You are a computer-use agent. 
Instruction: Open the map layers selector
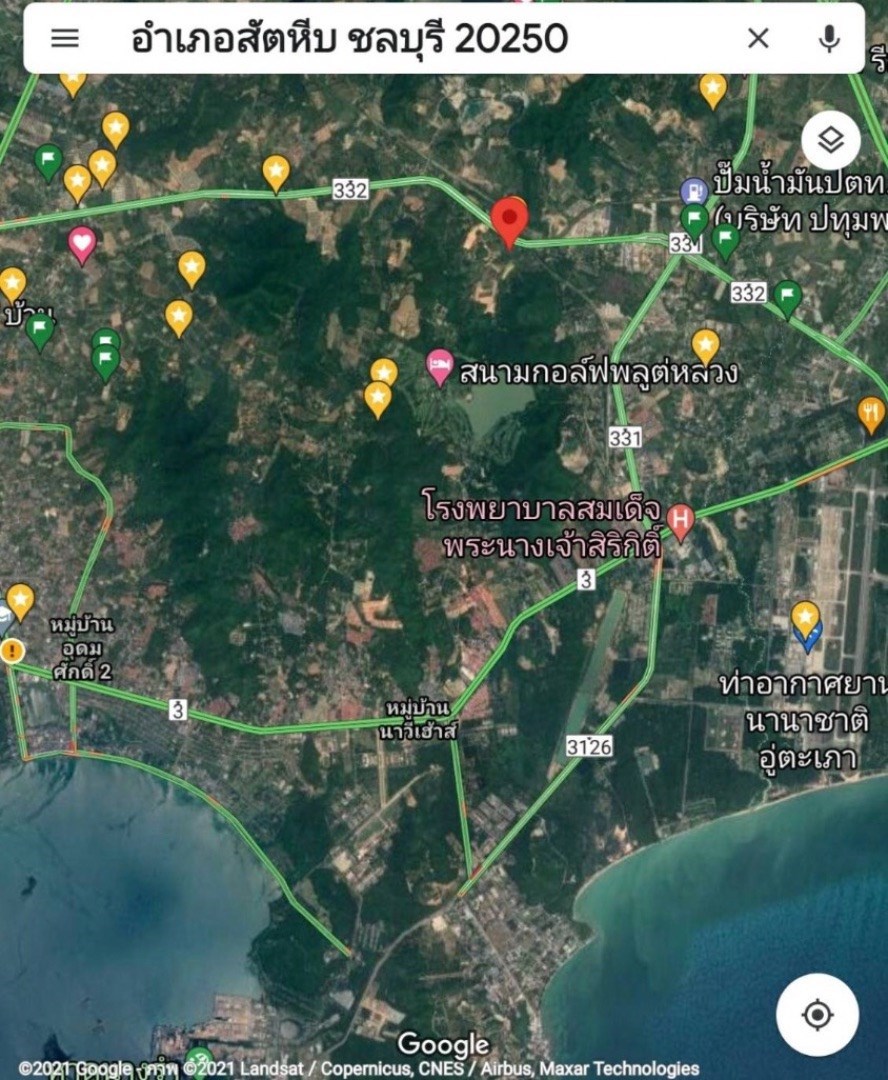click(830, 140)
